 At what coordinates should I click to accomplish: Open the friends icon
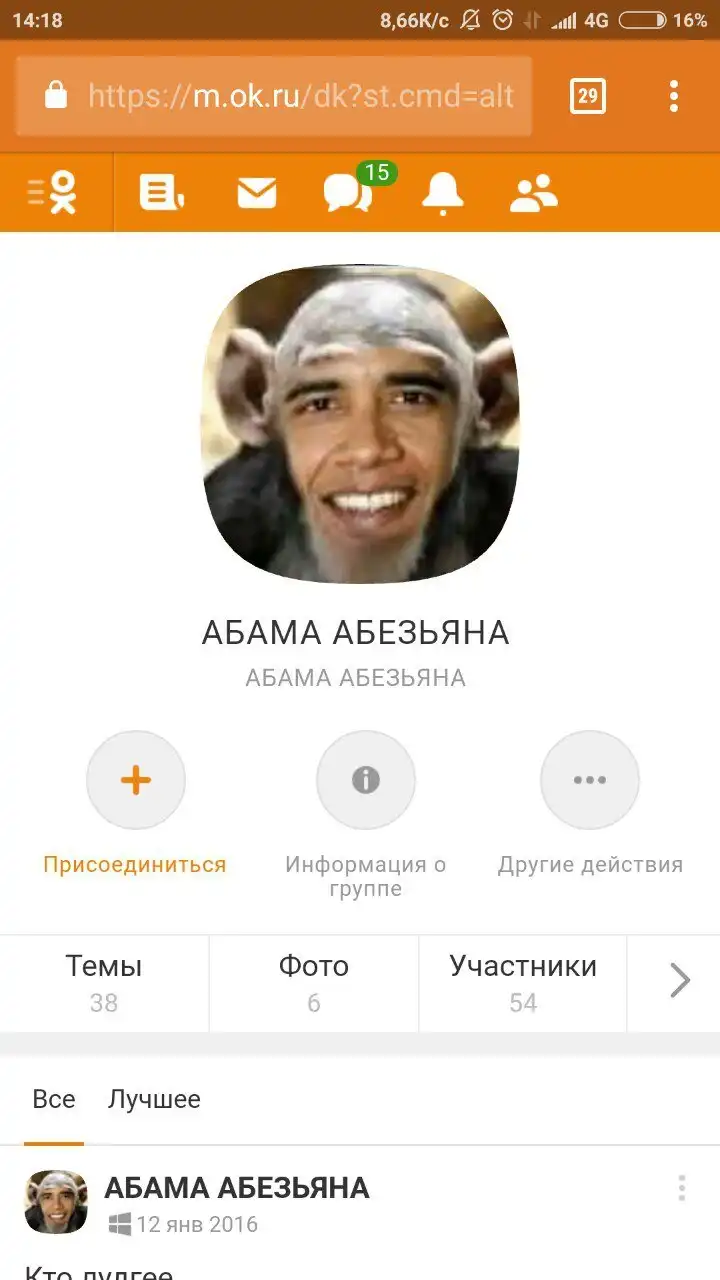pyautogui.click(x=533, y=192)
